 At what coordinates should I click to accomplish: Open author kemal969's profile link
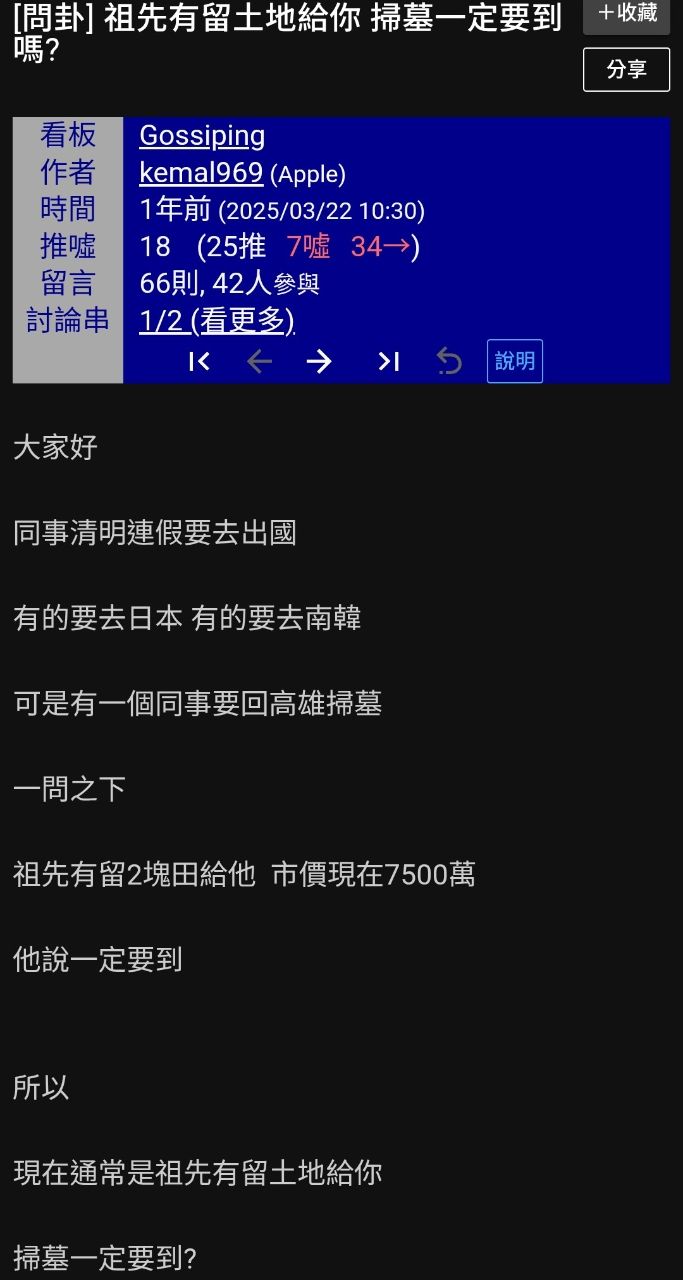click(x=201, y=173)
